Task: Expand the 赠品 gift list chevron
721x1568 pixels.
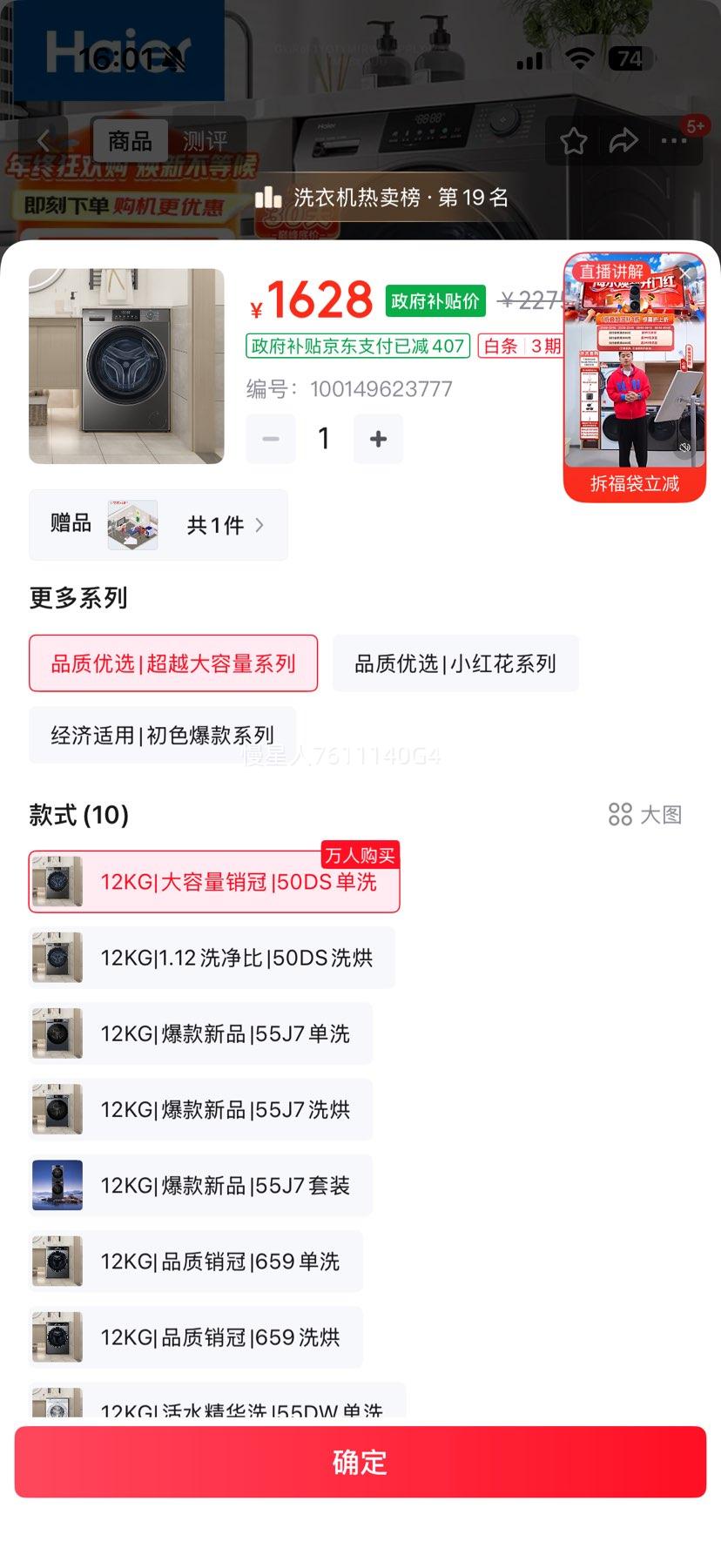Action: (259, 526)
